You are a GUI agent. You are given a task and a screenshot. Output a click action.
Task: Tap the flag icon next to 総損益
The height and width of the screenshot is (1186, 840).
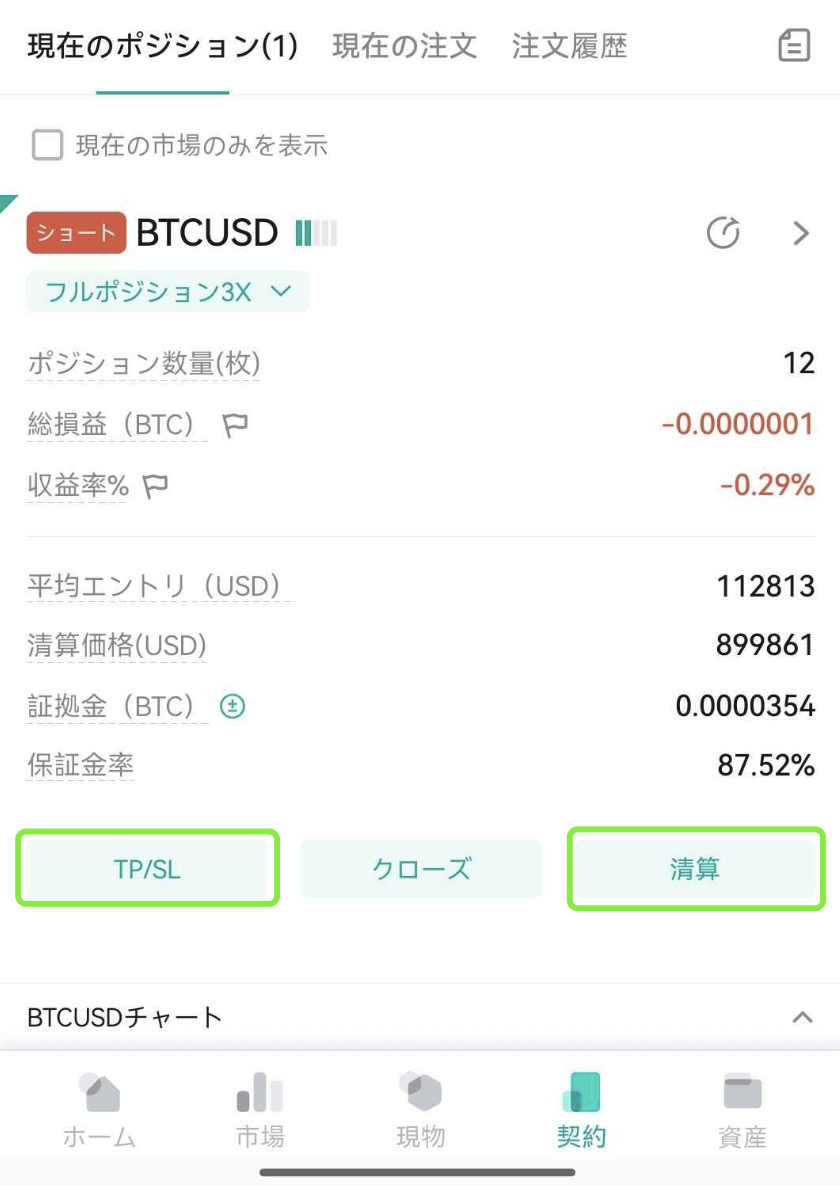pos(235,426)
